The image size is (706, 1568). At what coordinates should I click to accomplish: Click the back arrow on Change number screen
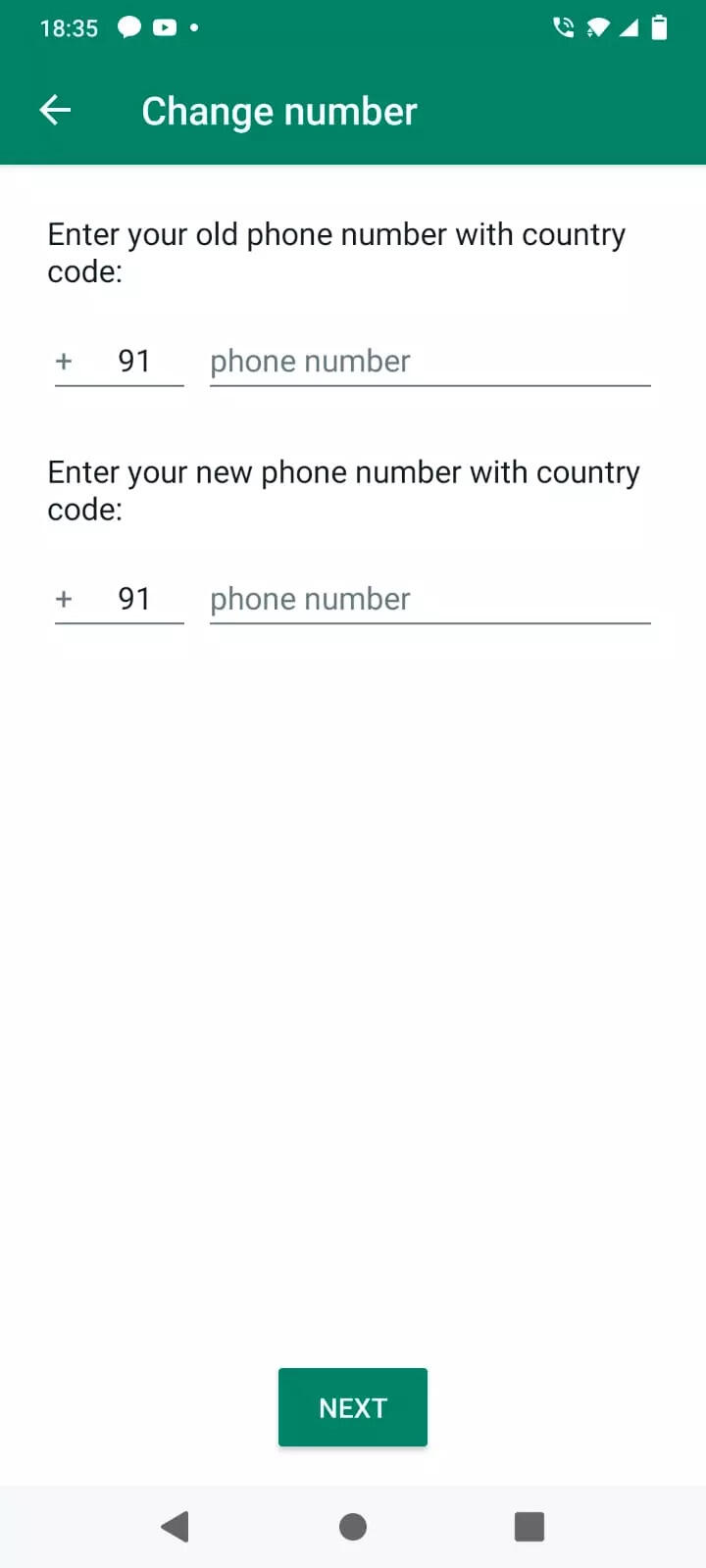(54, 110)
